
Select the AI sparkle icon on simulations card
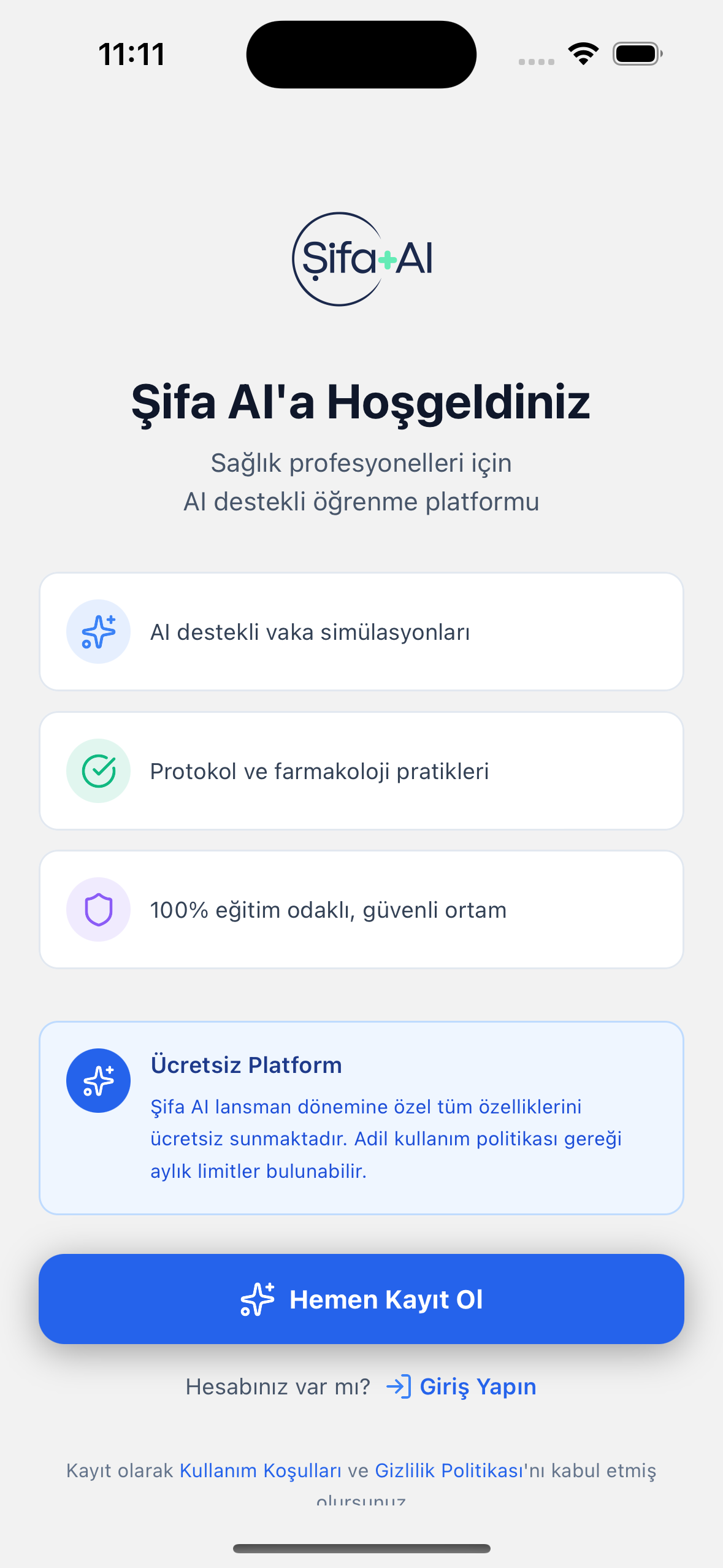click(98, 631)
